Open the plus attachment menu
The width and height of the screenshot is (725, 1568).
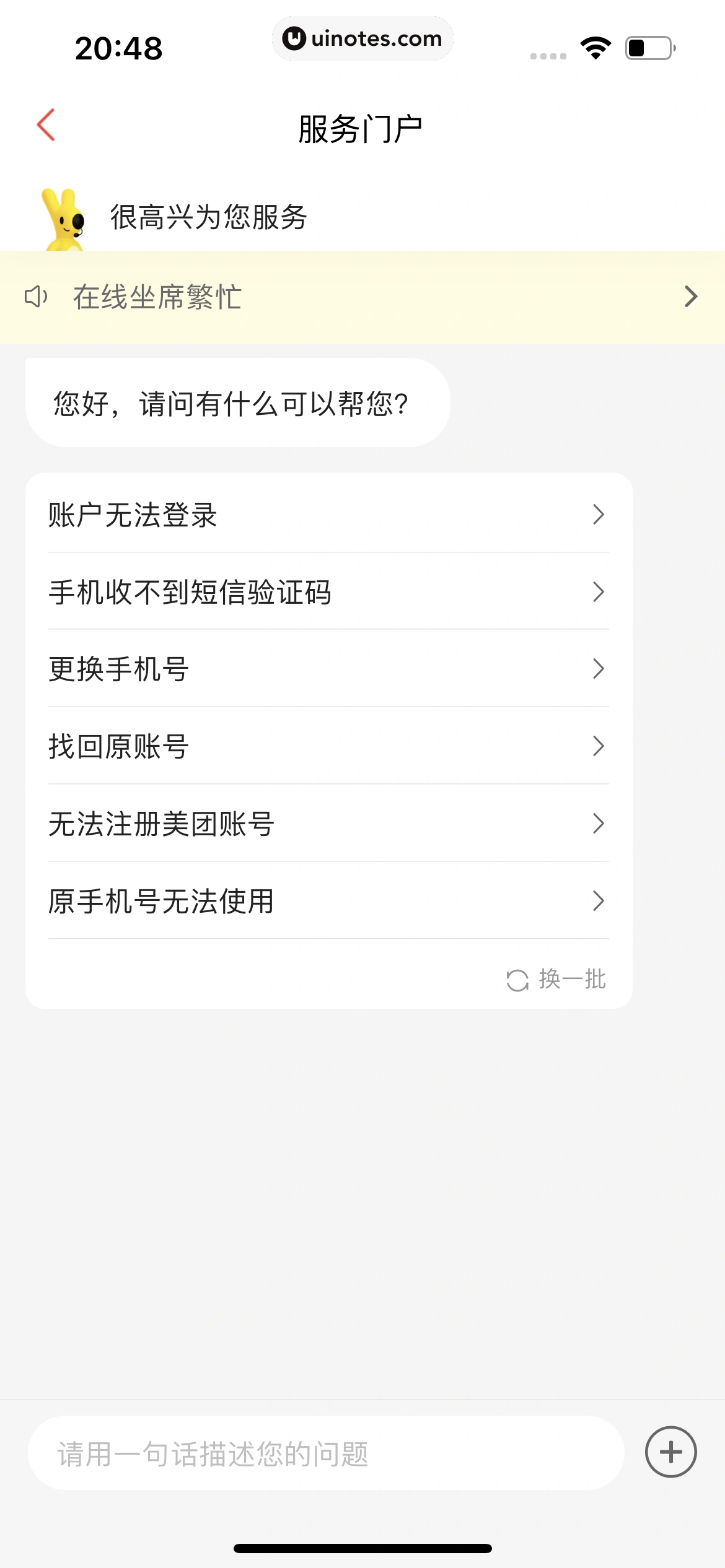coord(670,1452)
